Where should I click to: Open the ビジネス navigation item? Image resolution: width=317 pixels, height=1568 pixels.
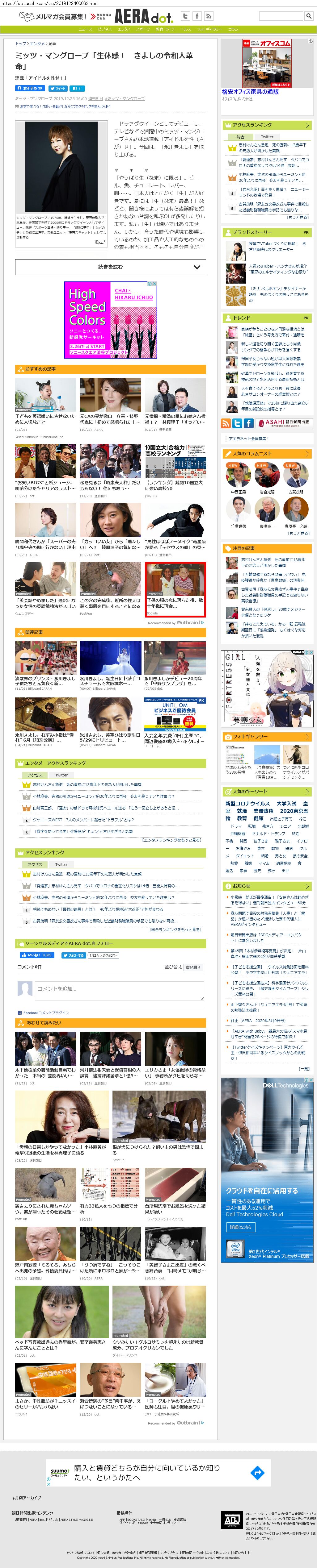105,29
